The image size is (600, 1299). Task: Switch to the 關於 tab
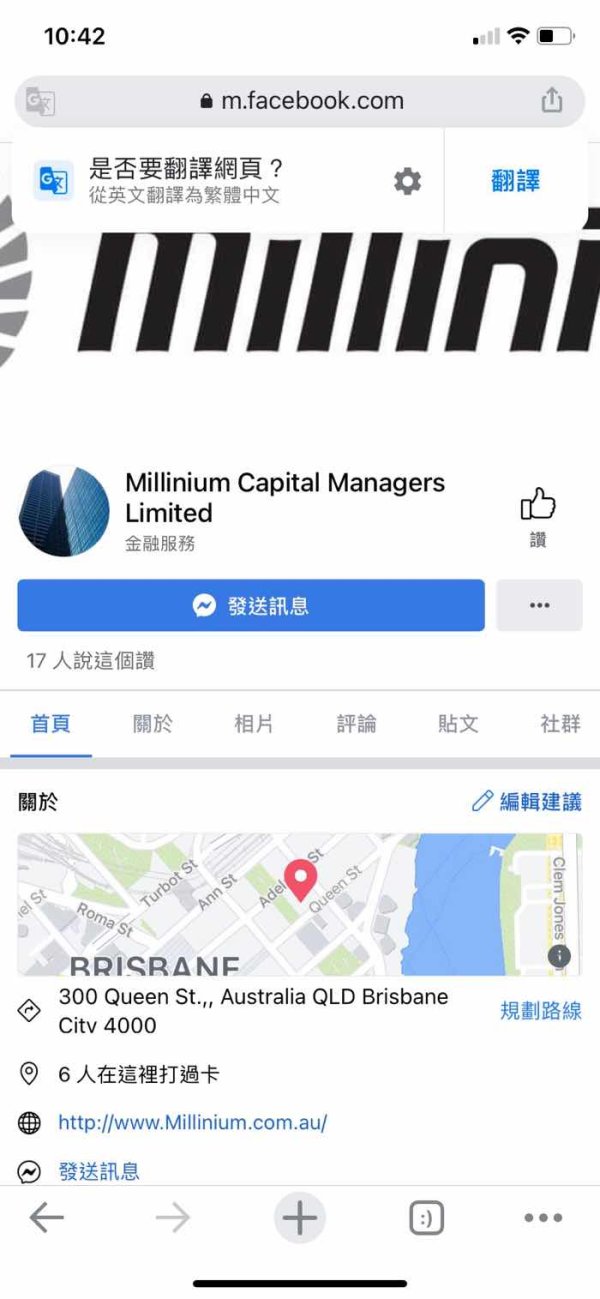pos(152,724)
